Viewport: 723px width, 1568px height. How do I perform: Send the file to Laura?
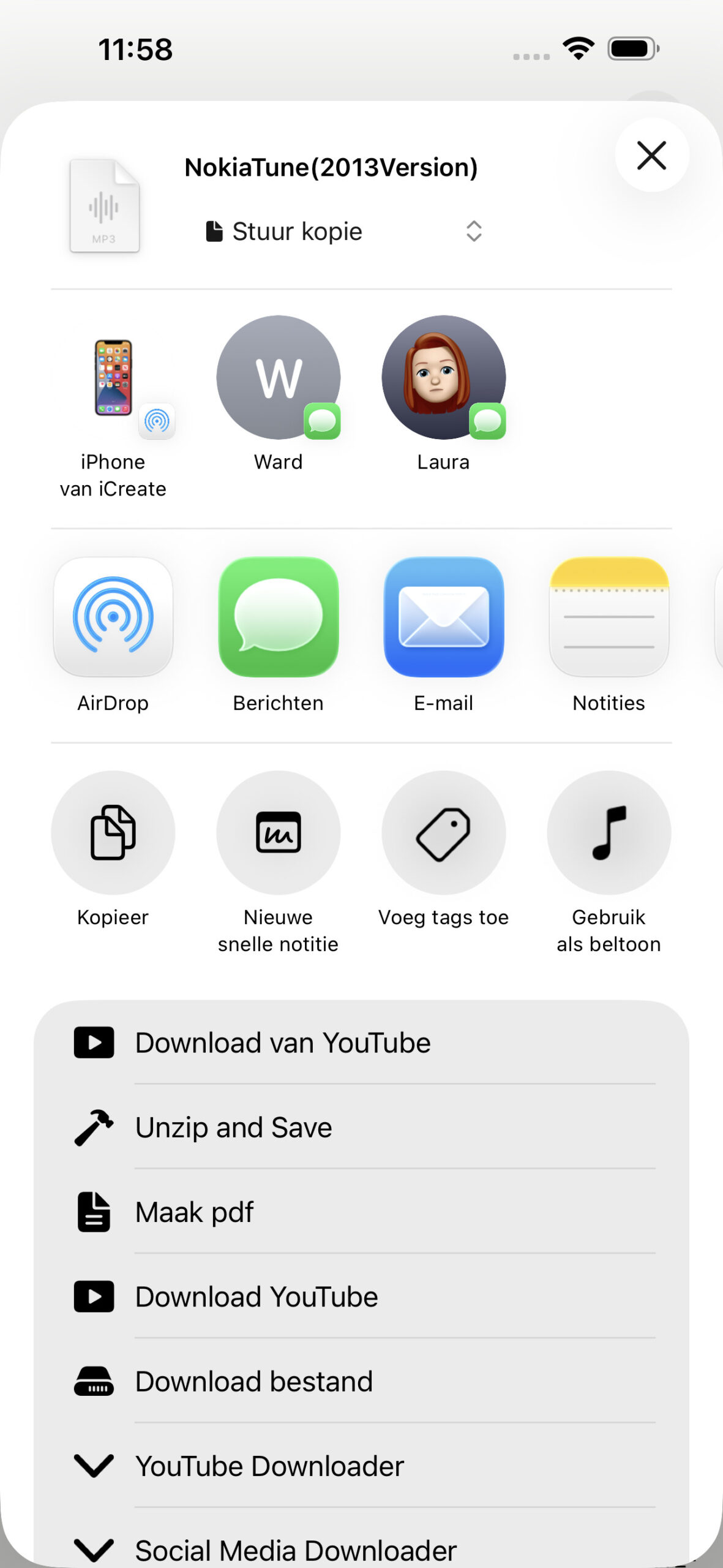(x=443, y=377)
